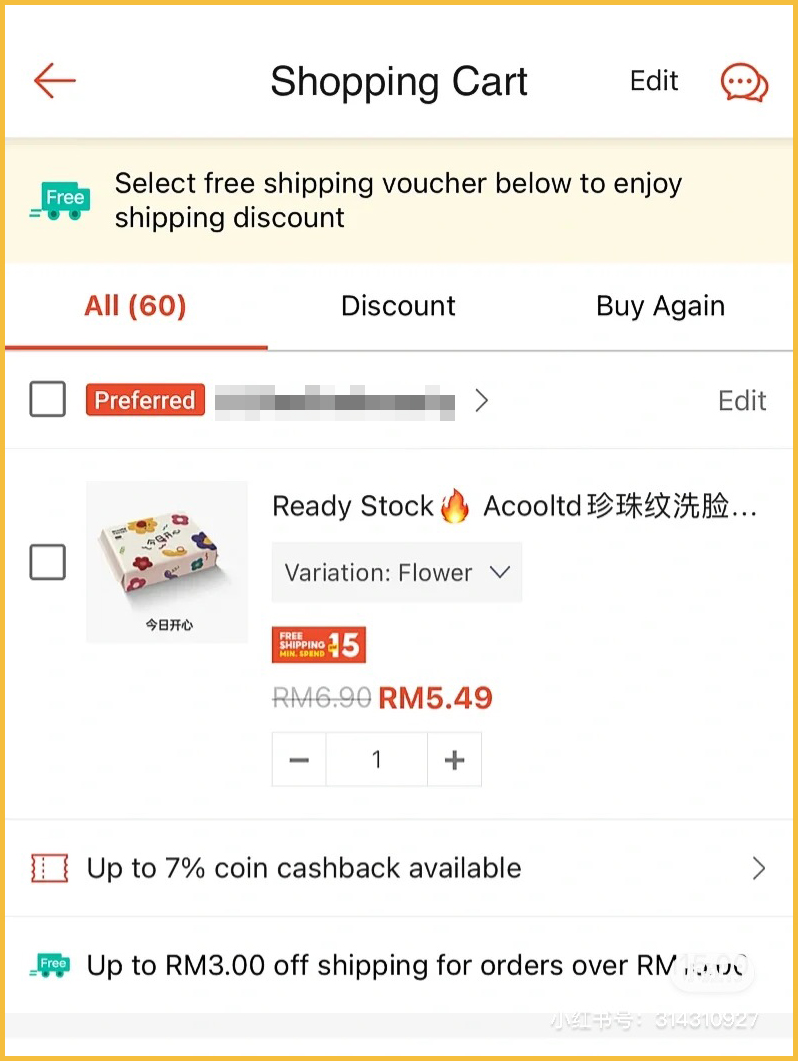Decrease item quantity with minus button
Viewport: 798px width, 1061px height.
click(x=299, y=760)
